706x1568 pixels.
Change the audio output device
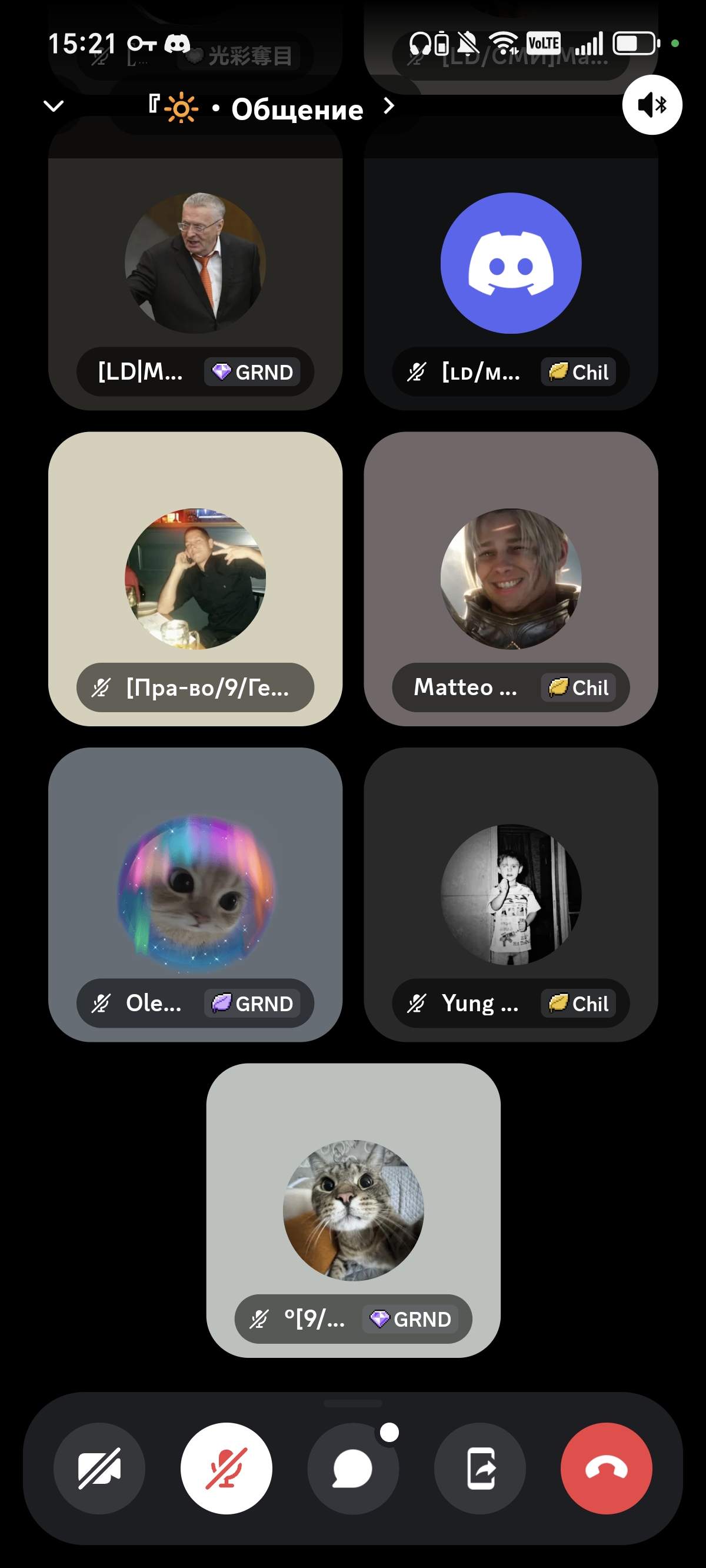point(651,105)
